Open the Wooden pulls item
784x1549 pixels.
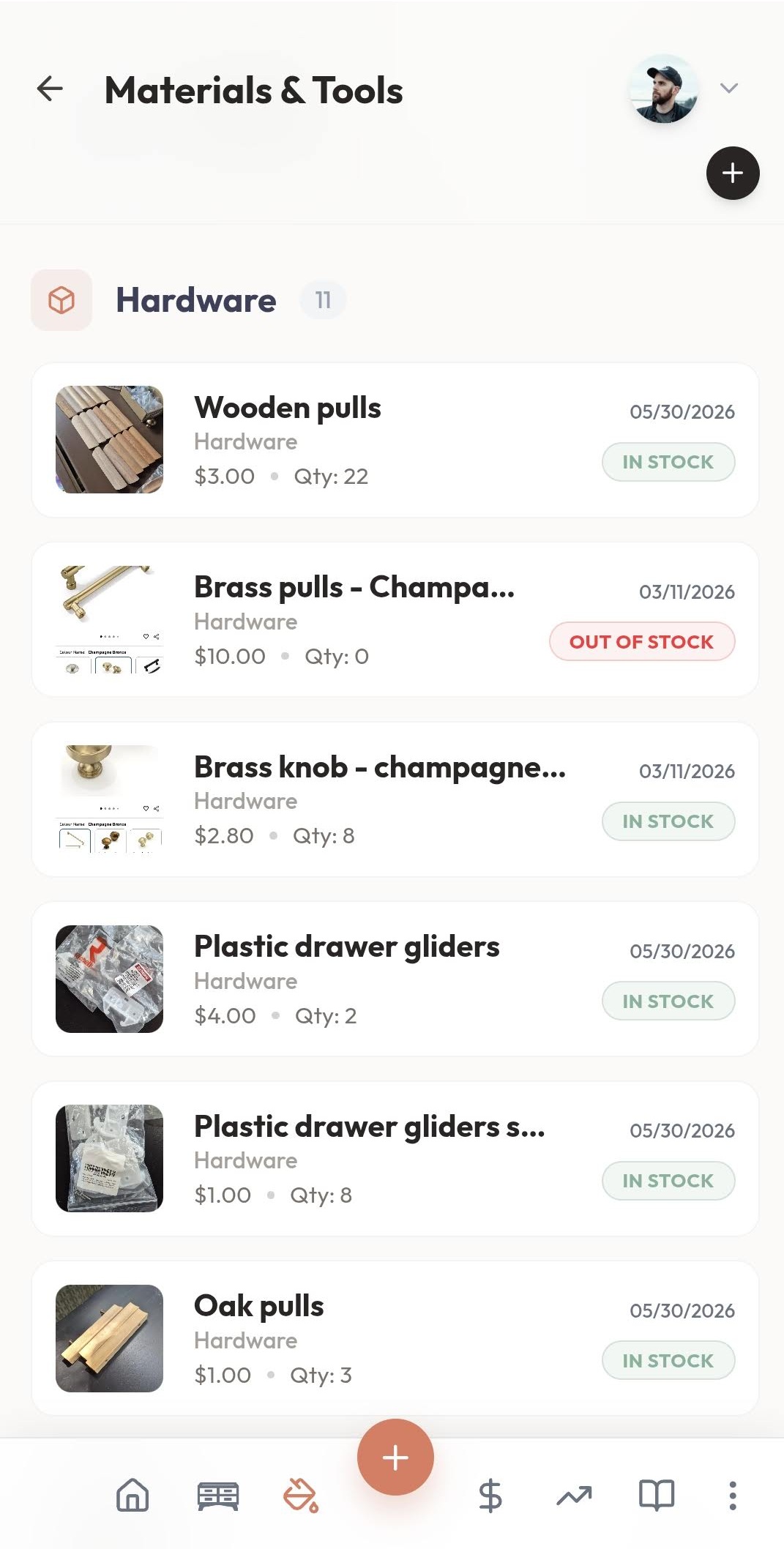point(395,440)
